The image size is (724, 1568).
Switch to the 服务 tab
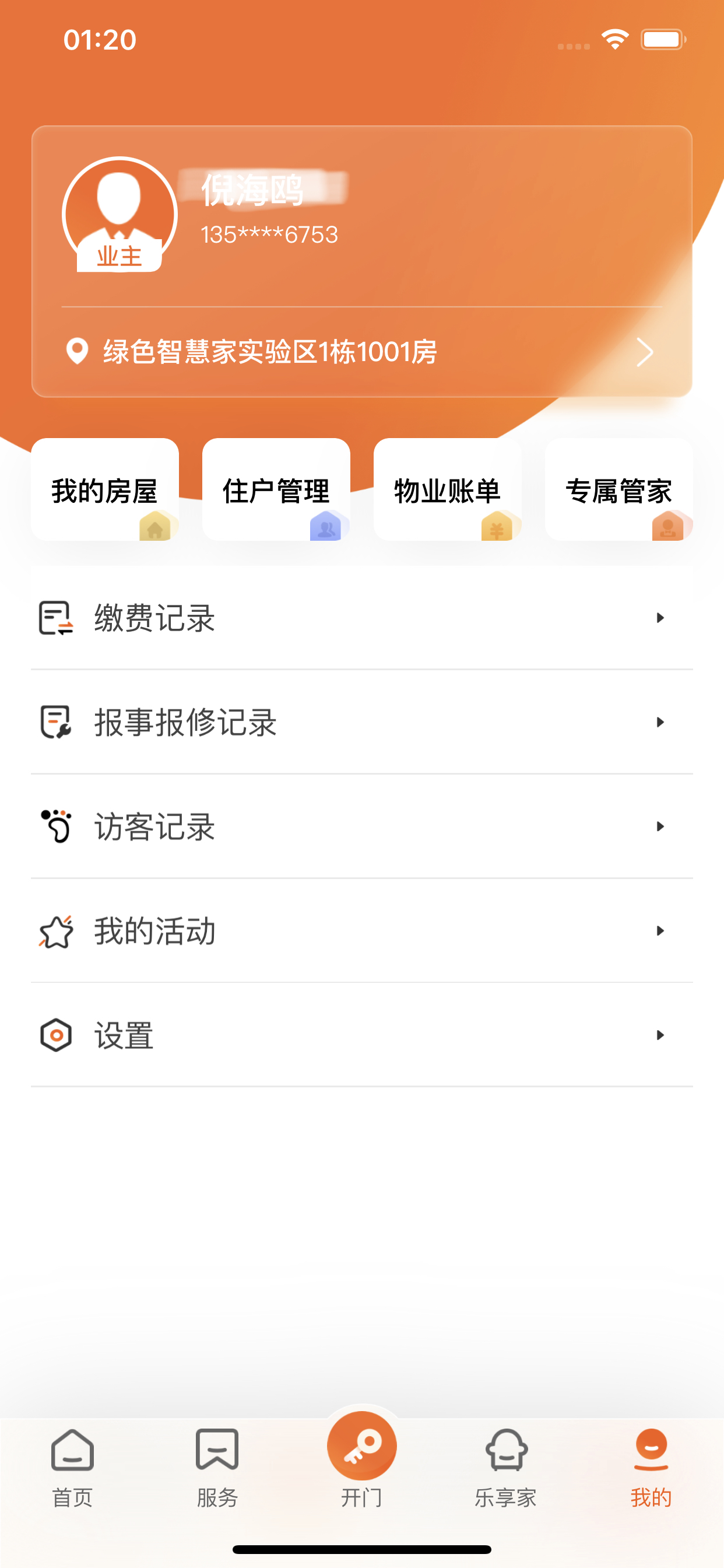(x=217, y=1468)
